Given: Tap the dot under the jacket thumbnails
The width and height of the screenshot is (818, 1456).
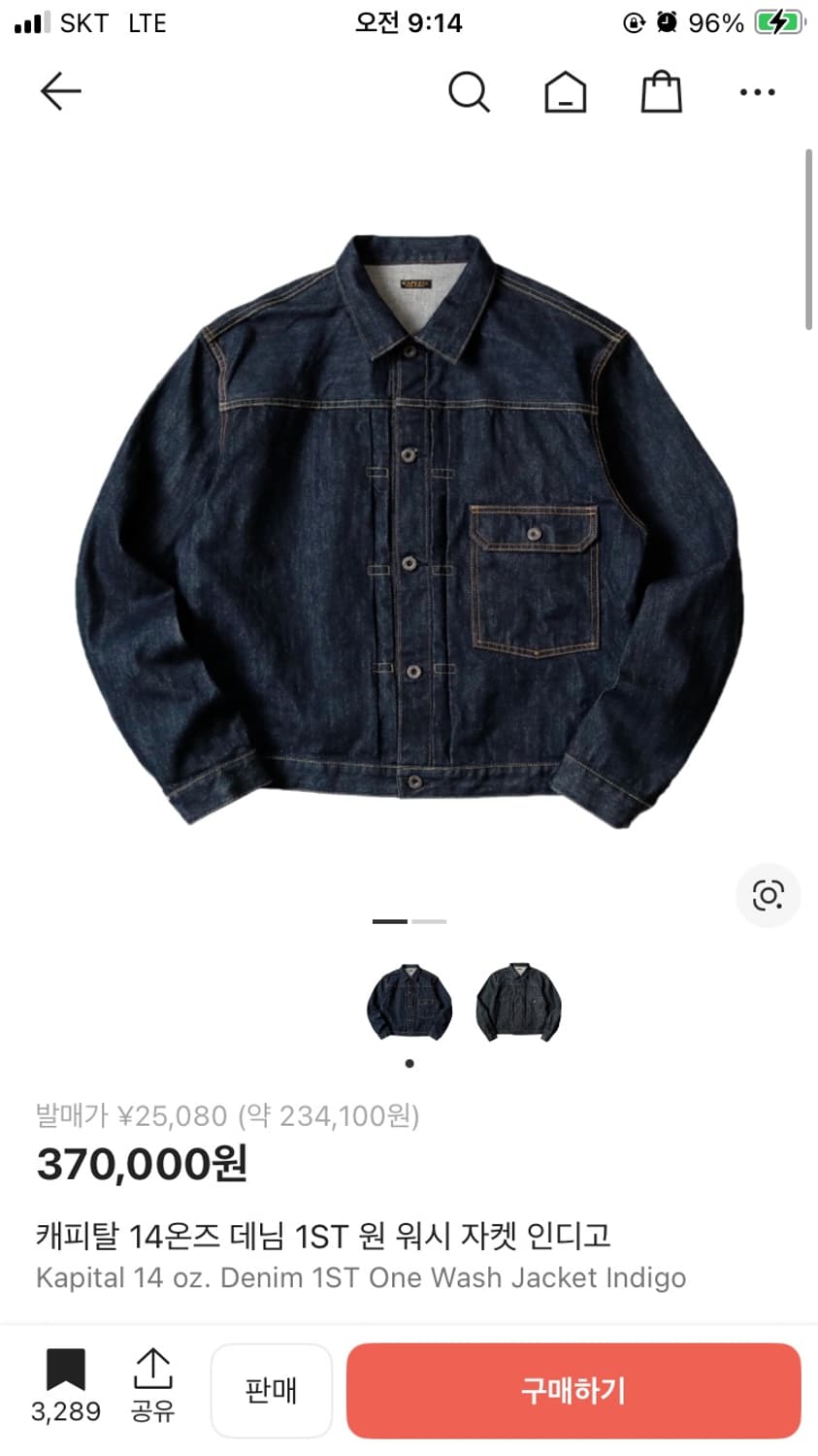Looking at the screenshot, I should [409, 1064].
